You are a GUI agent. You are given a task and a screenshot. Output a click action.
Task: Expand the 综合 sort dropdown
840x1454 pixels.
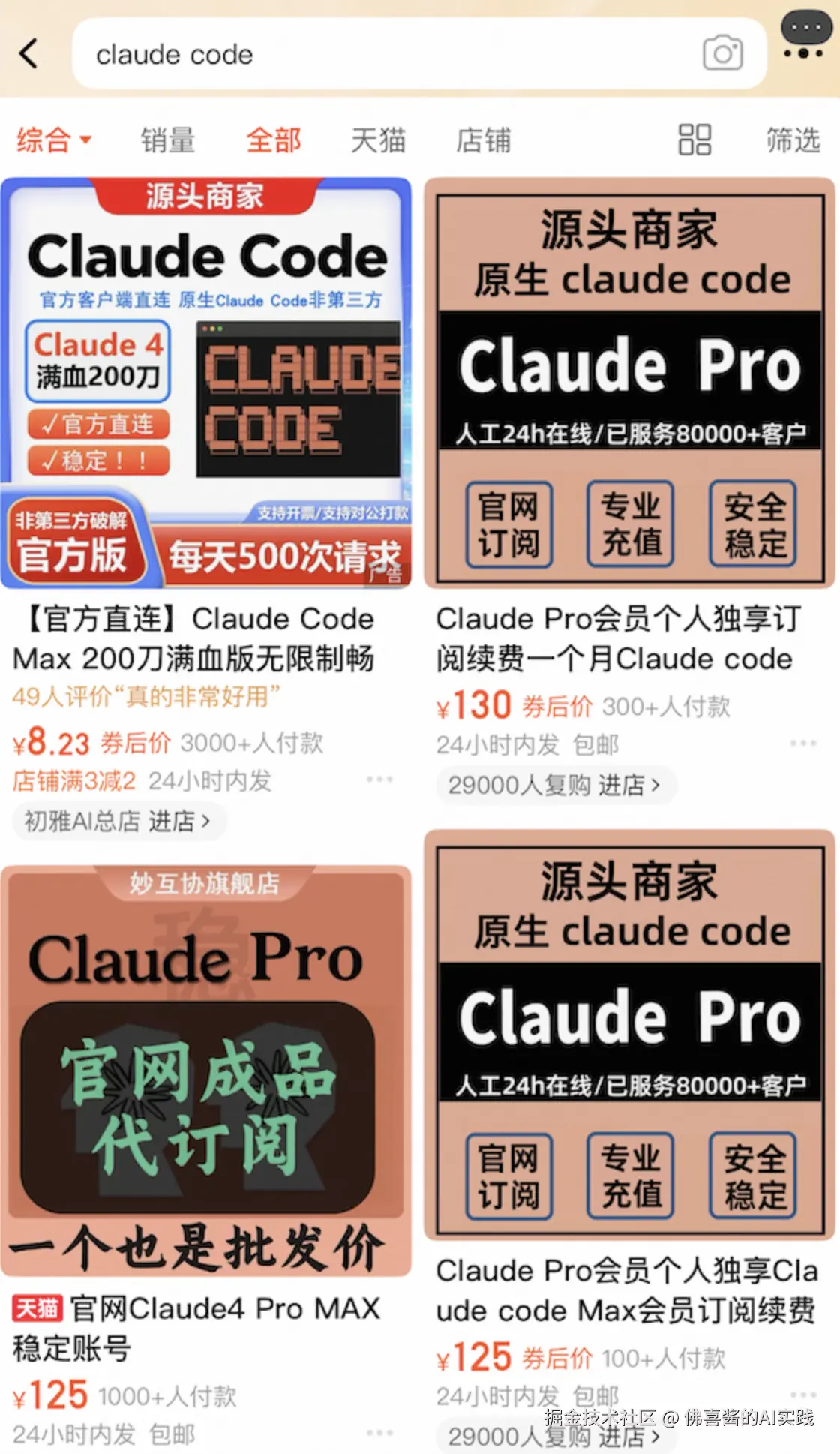54,140
